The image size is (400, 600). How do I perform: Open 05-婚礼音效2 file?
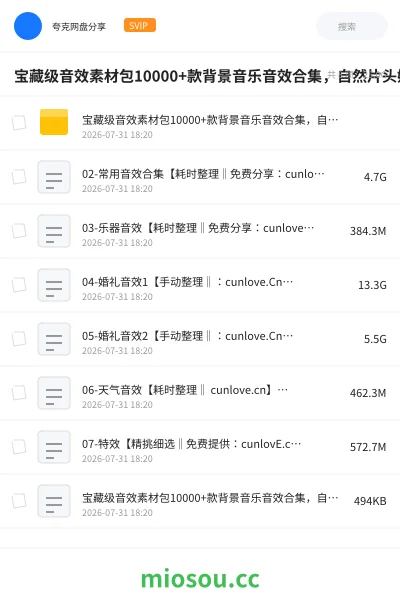200,339
